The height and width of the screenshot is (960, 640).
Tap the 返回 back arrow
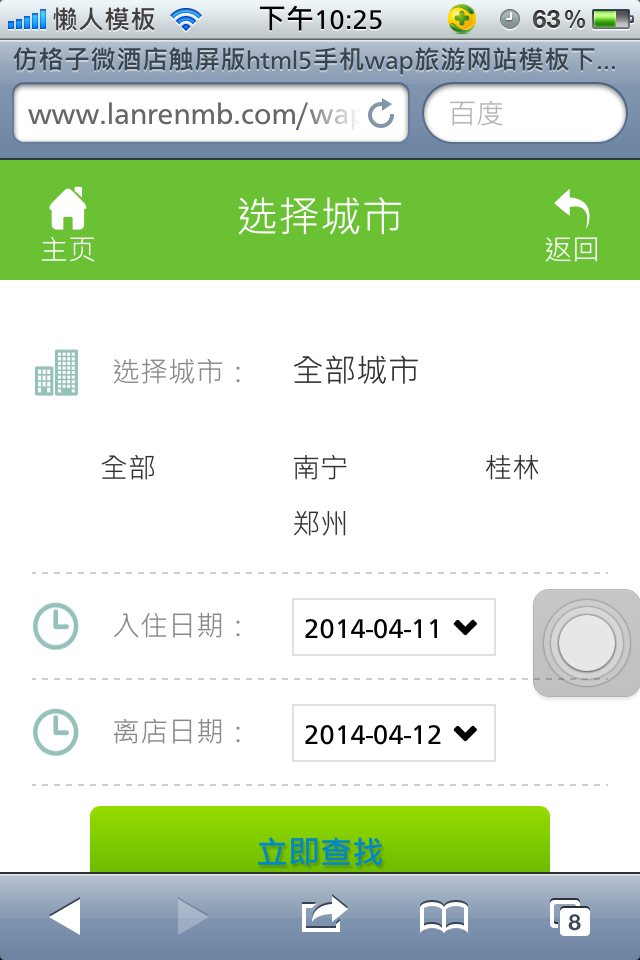(x=571, y=224)
